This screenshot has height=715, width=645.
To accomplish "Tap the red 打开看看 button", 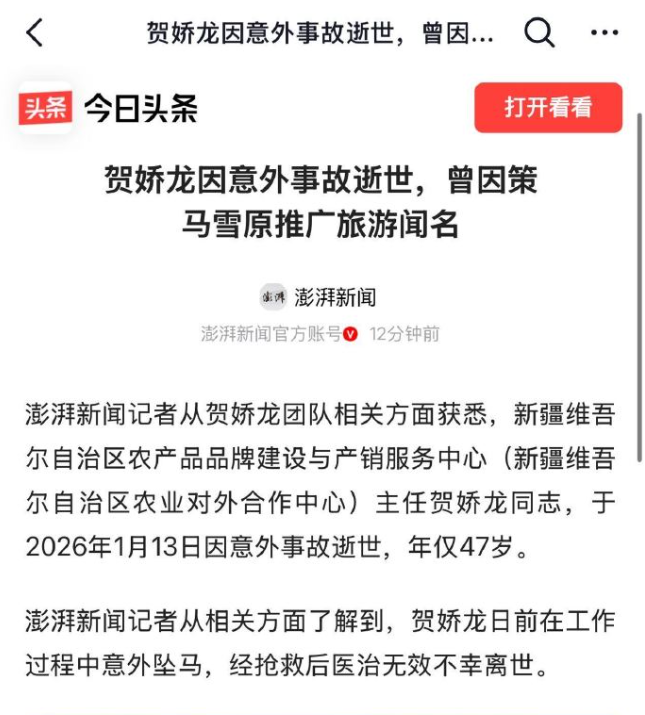I will (x=548, y=107).
